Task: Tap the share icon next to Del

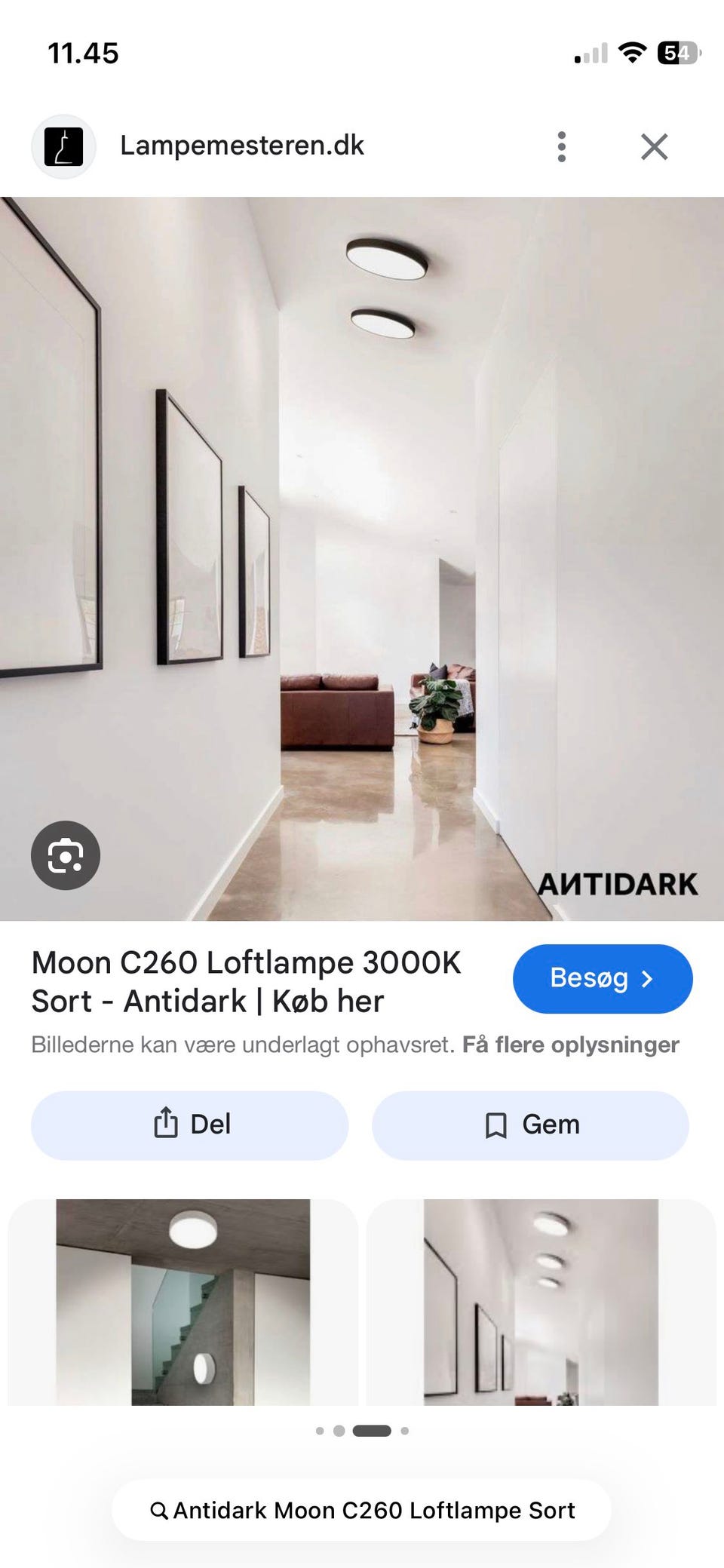Action: pyautogui.click(x=166, y=1124)
